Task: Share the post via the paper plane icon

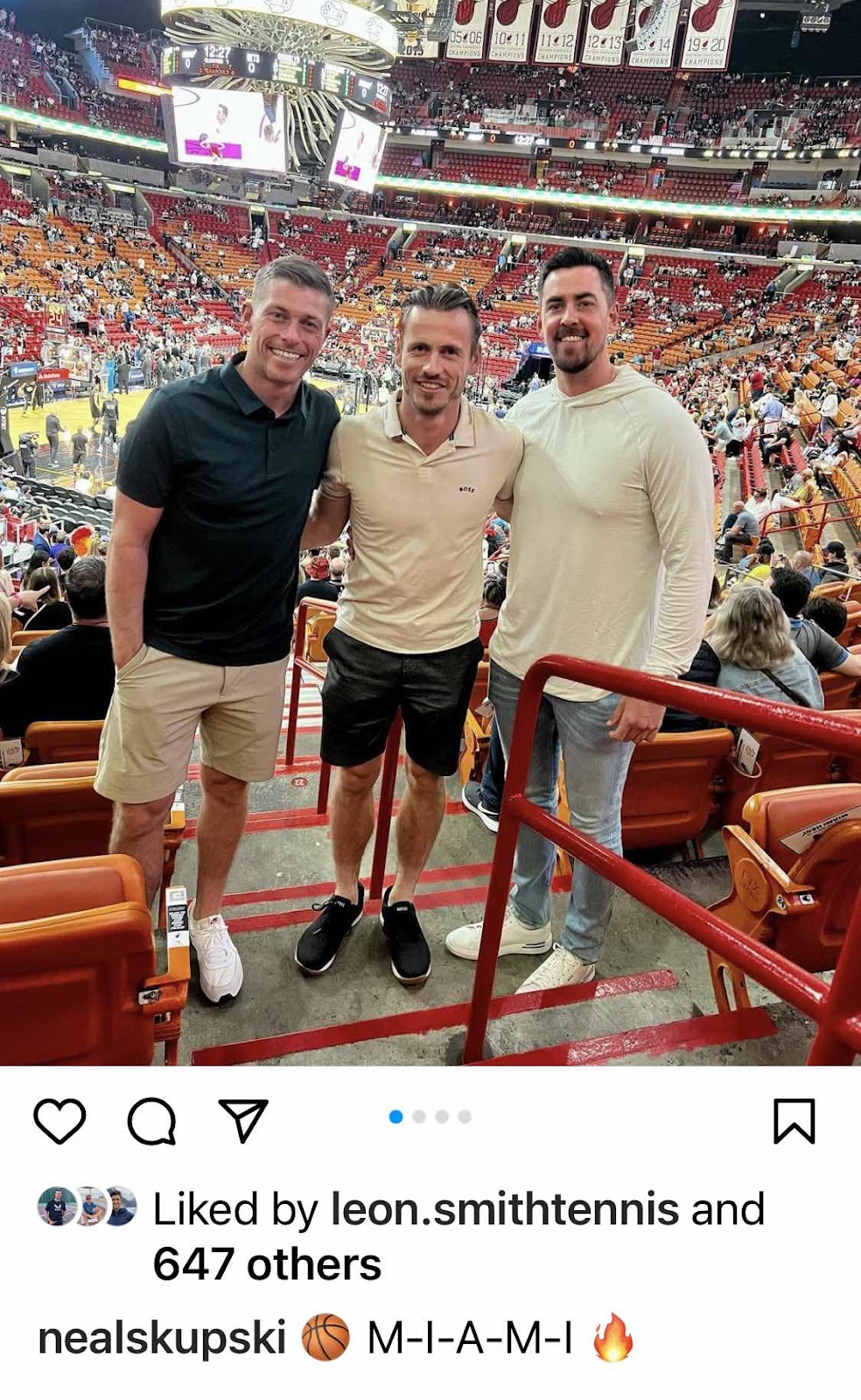Action: click(x=242, y=1121)
